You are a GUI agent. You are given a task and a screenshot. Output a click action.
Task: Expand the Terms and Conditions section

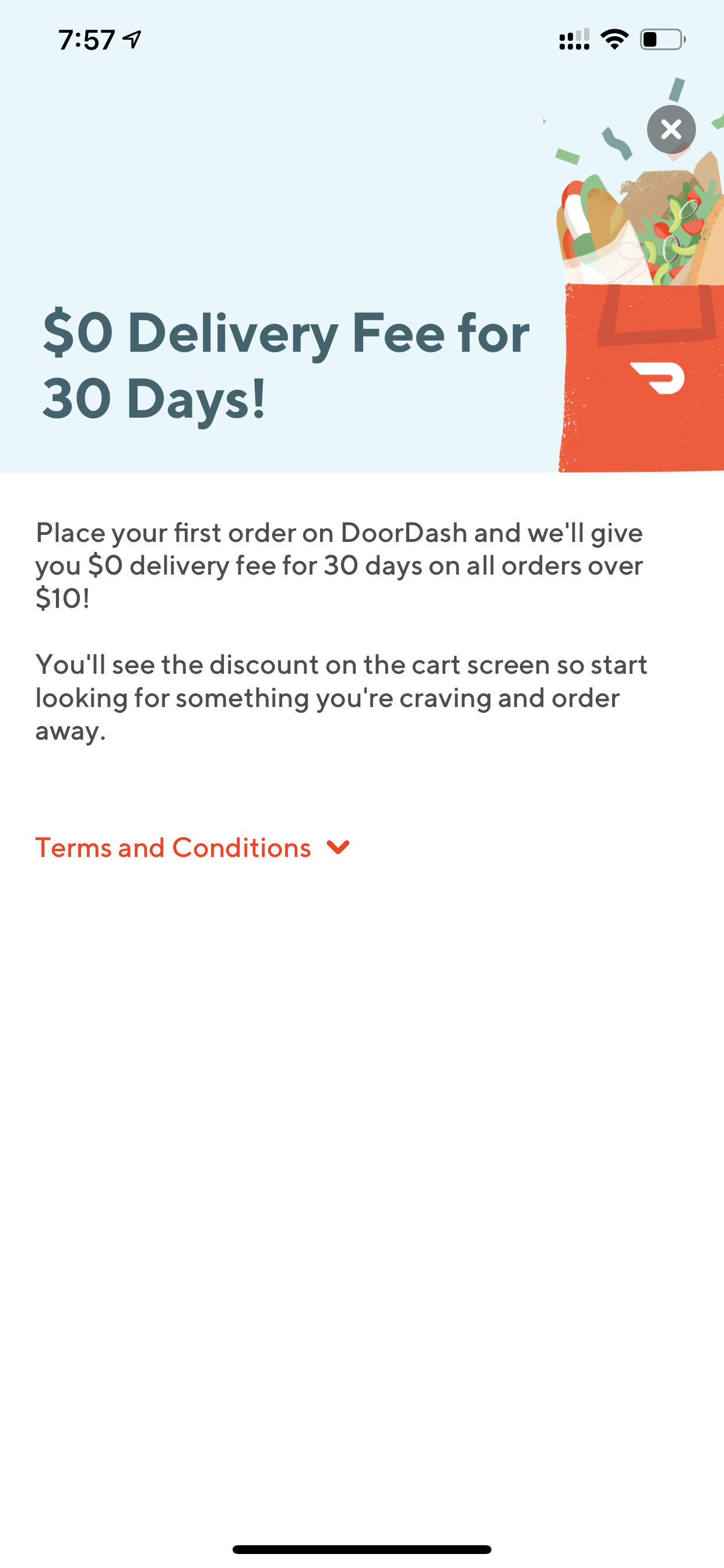pos(192,848)
